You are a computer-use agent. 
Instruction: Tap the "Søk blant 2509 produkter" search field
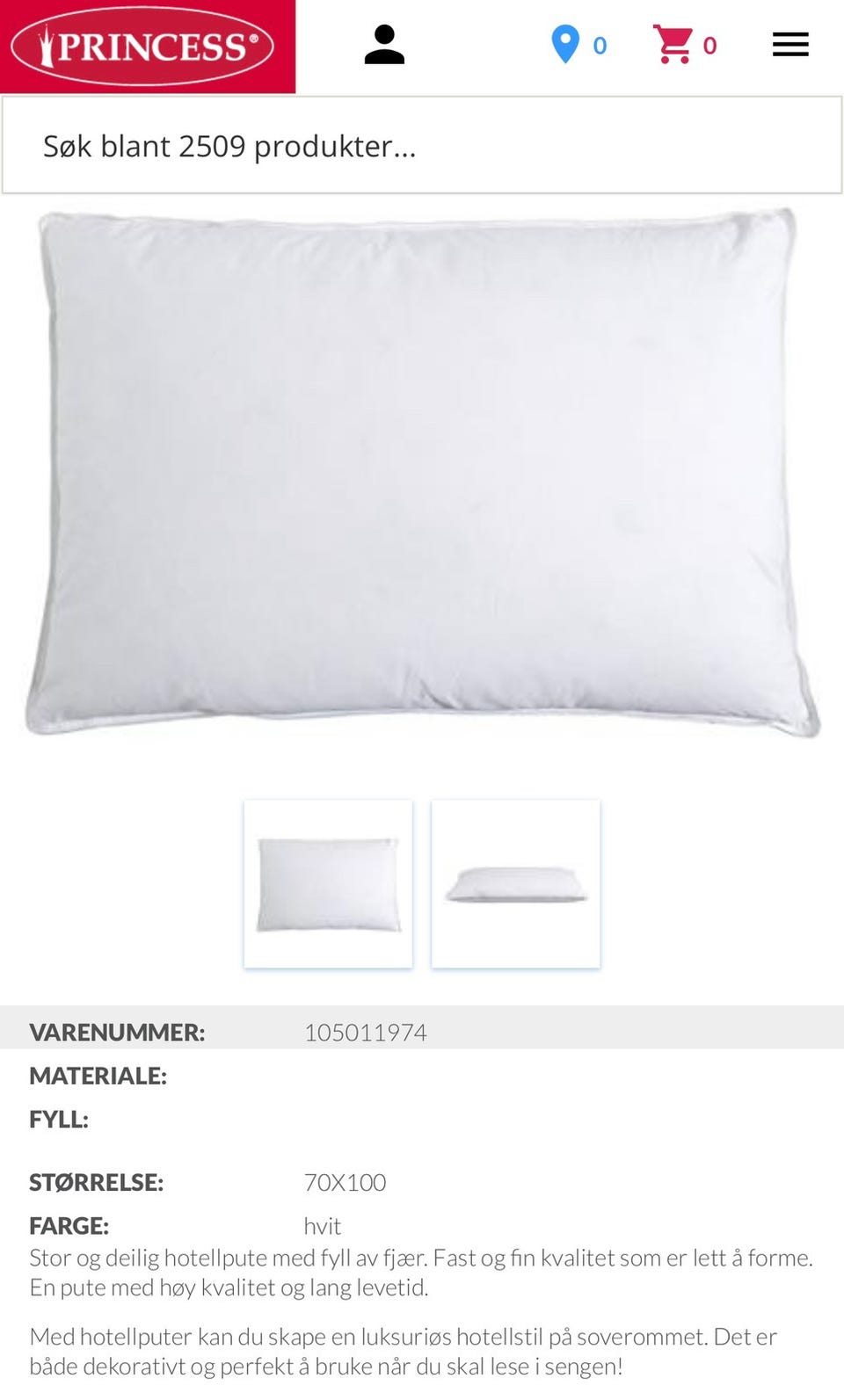point(421,146)
